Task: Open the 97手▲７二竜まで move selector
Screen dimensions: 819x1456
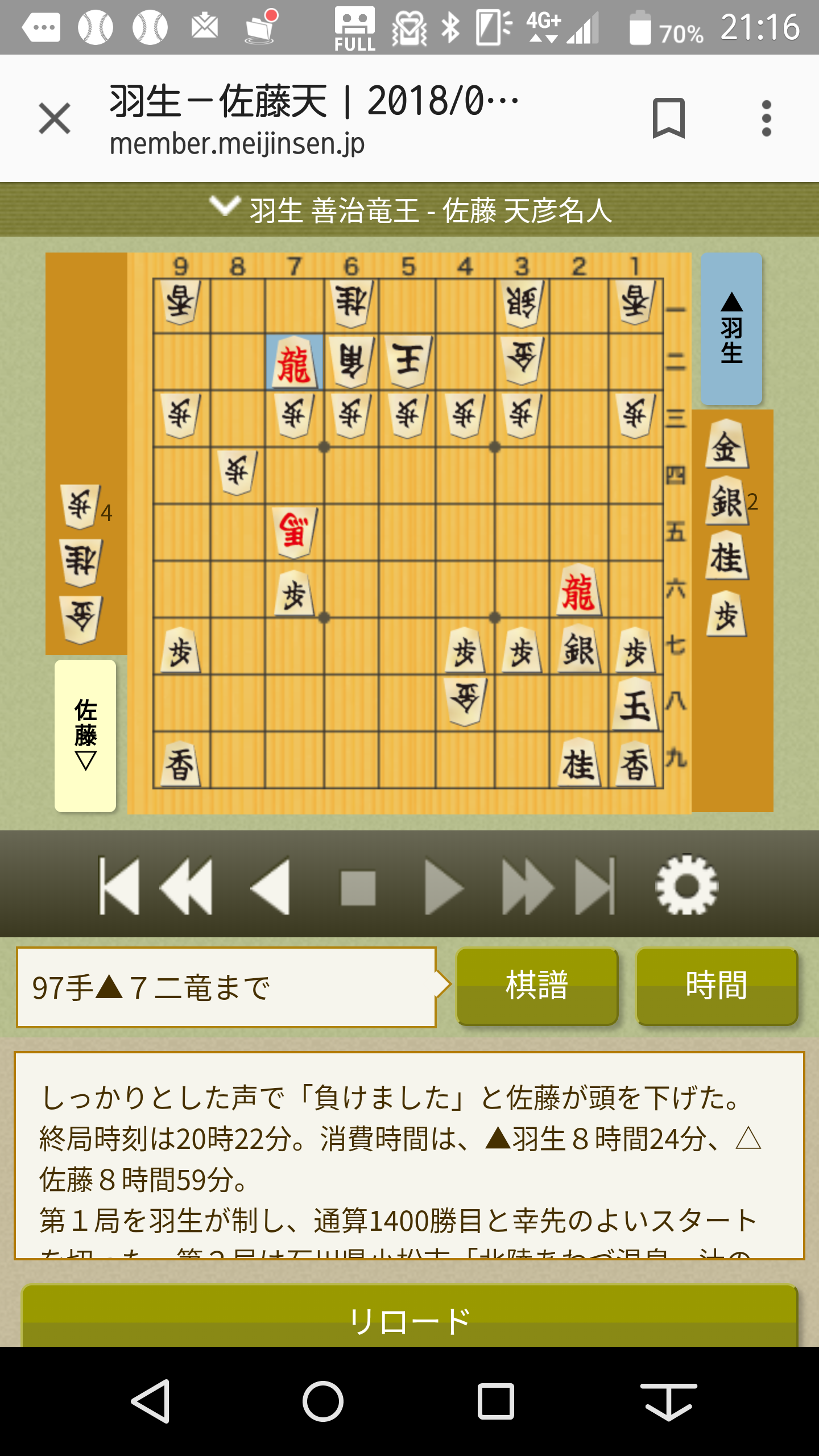Action: tap(226, 987)
